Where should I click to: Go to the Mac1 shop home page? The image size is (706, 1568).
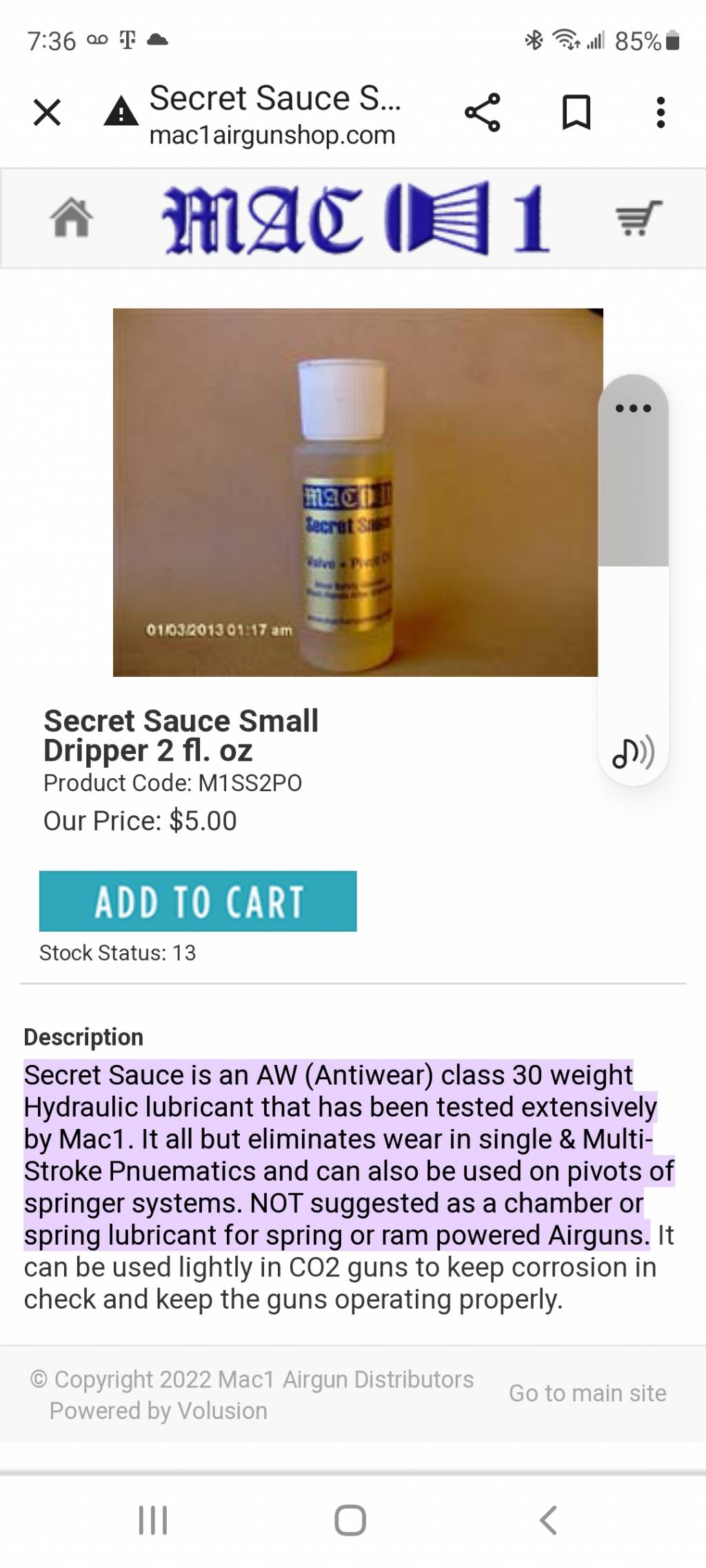71,218
